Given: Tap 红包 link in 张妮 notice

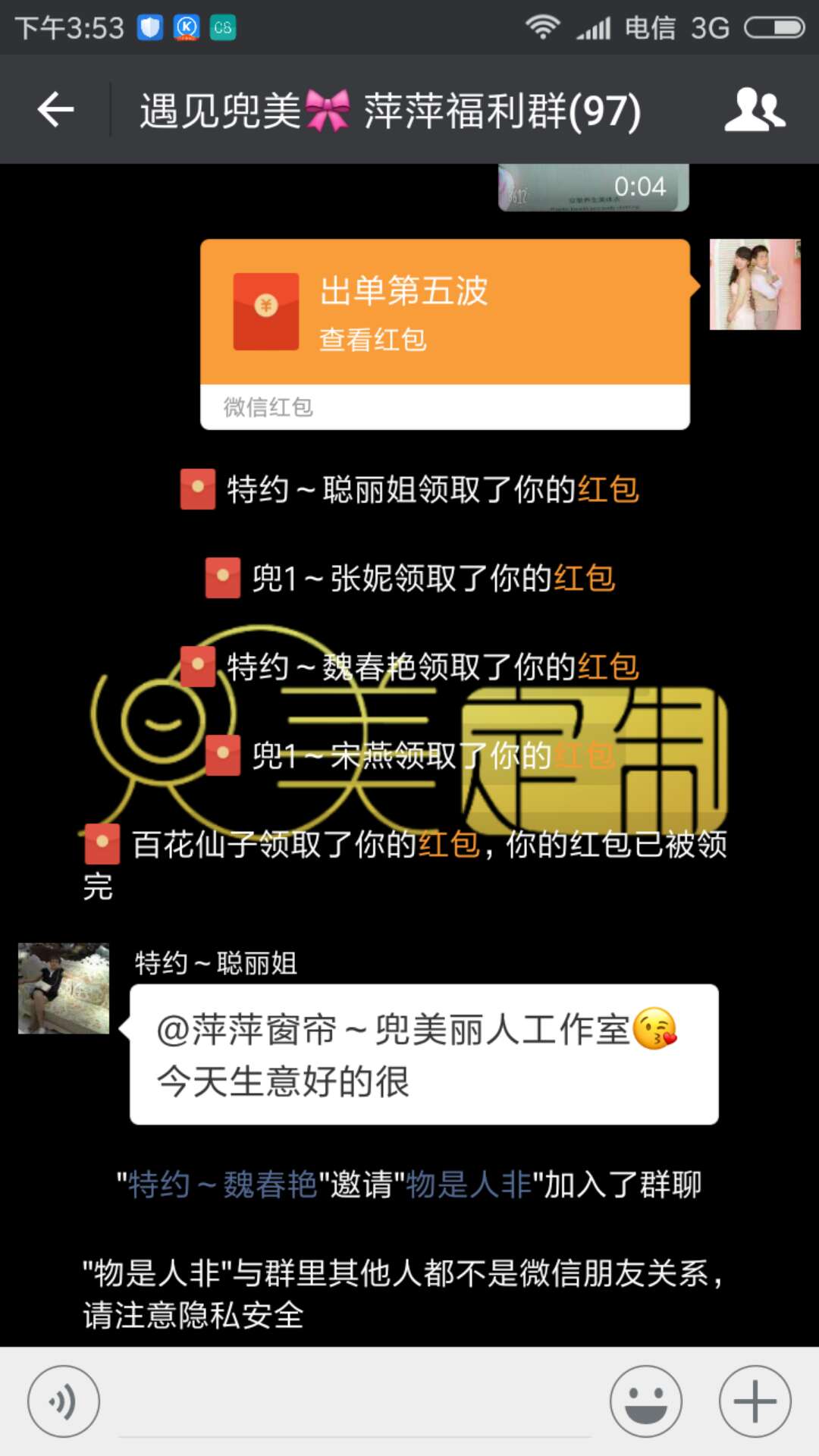Looking at the screenshot, I should click(584, 579).
